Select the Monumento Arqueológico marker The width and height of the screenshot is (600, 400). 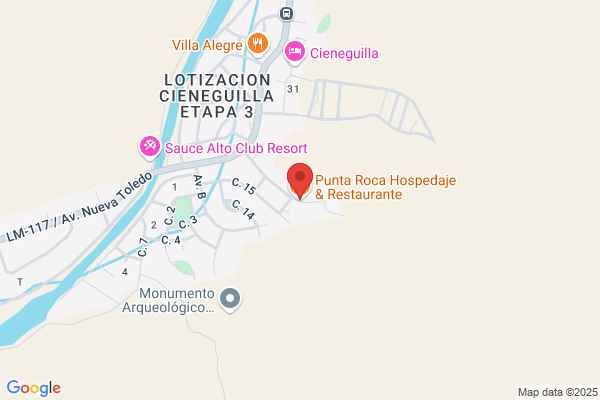pyautogui.click(x=230, y=300)
